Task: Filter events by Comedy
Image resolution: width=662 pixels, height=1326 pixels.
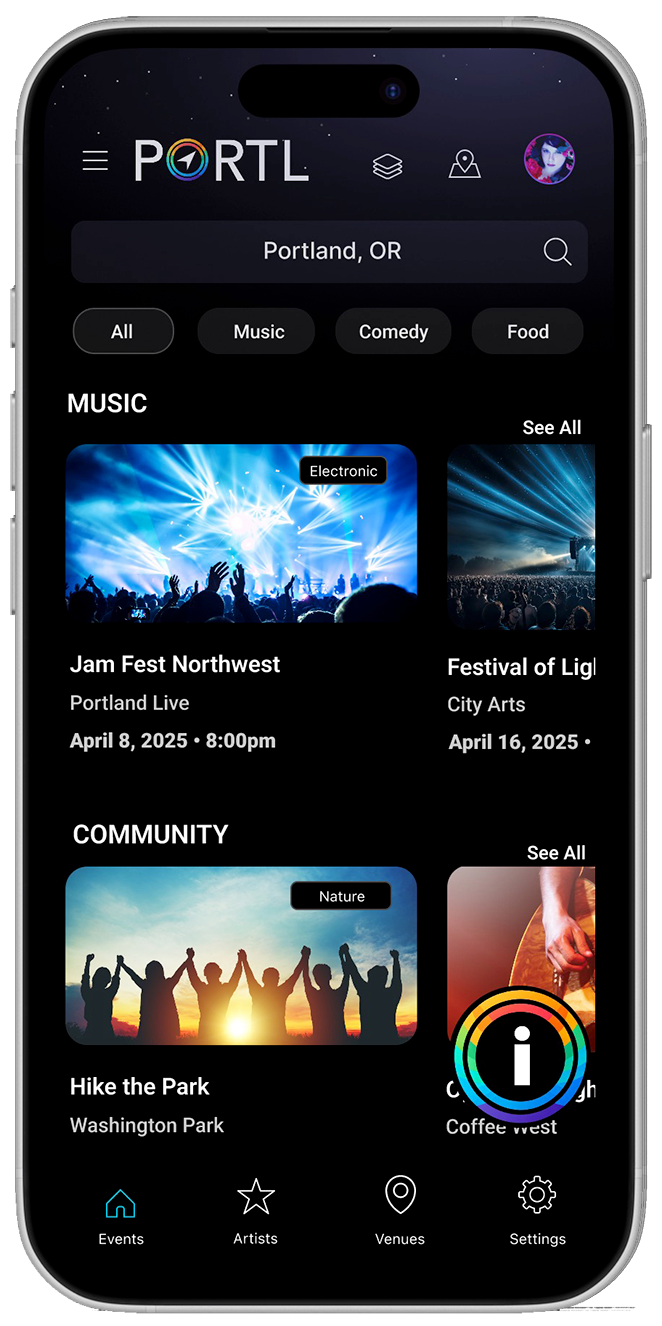Action: (393, 331)
